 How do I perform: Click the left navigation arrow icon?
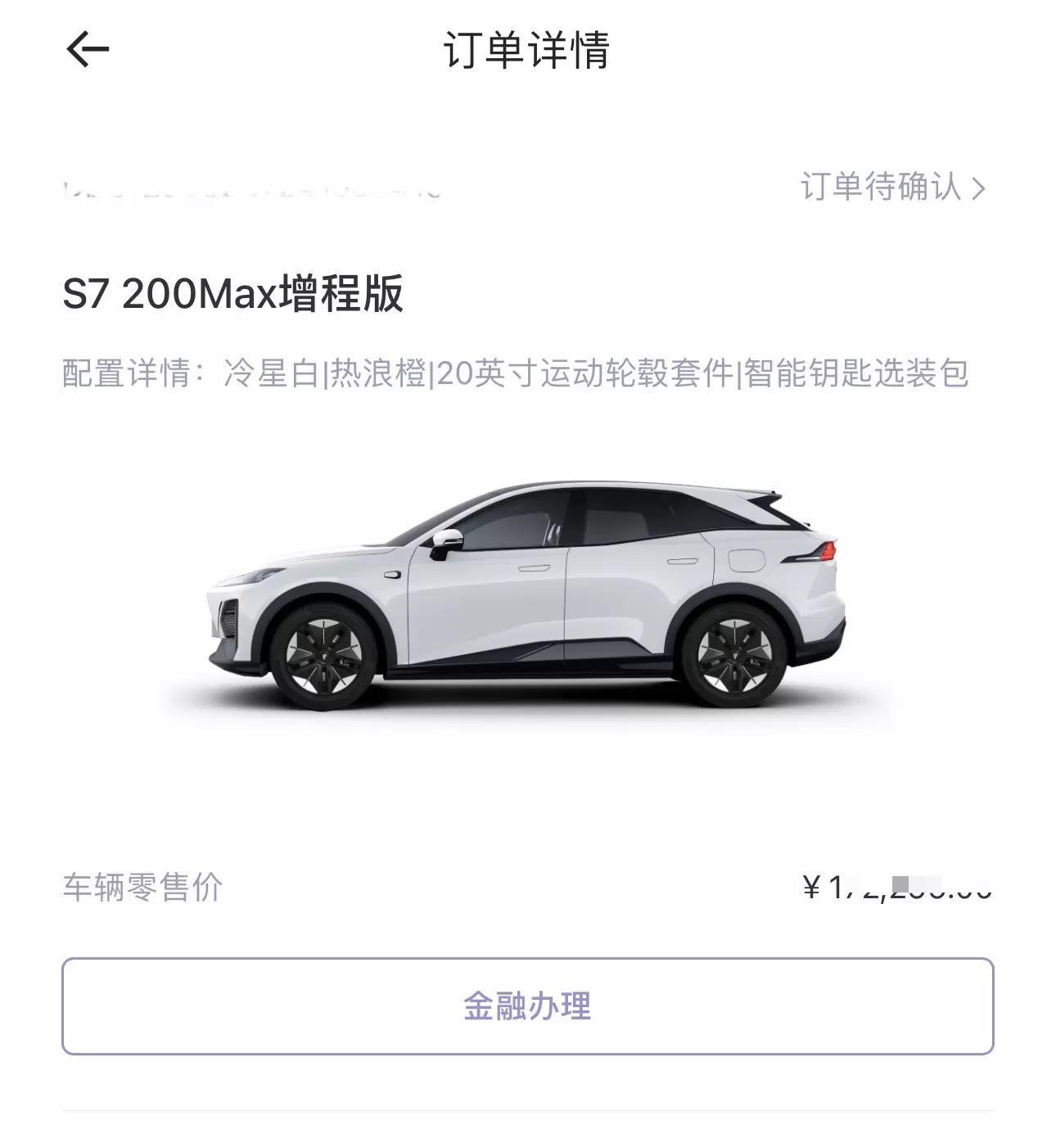point(88,48)
